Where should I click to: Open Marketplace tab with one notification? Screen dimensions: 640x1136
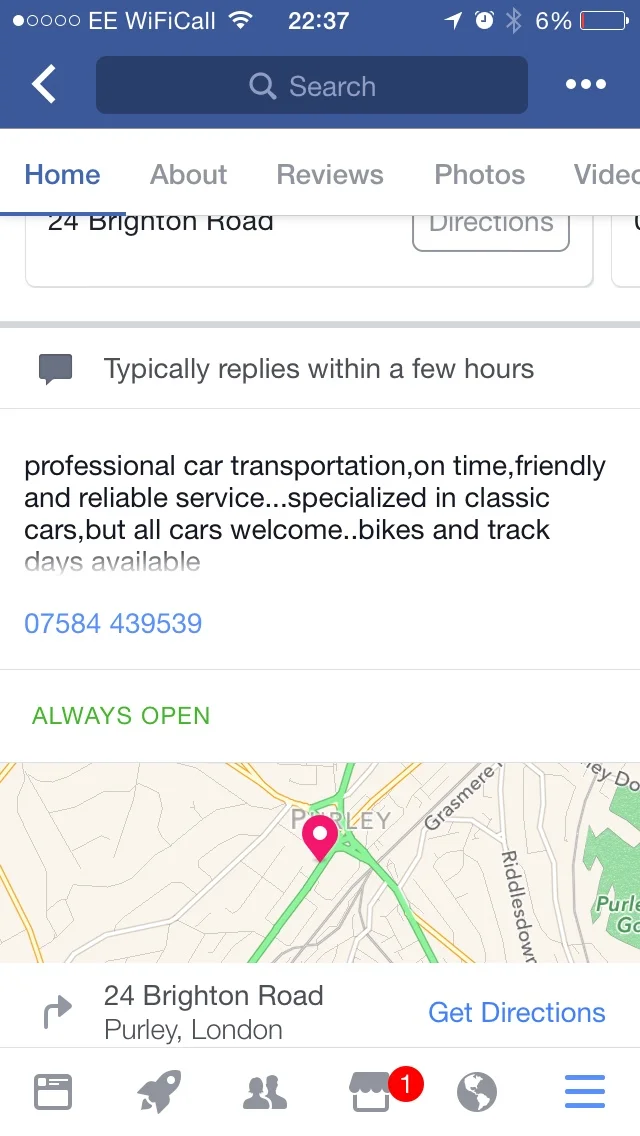coord(371,1092)
